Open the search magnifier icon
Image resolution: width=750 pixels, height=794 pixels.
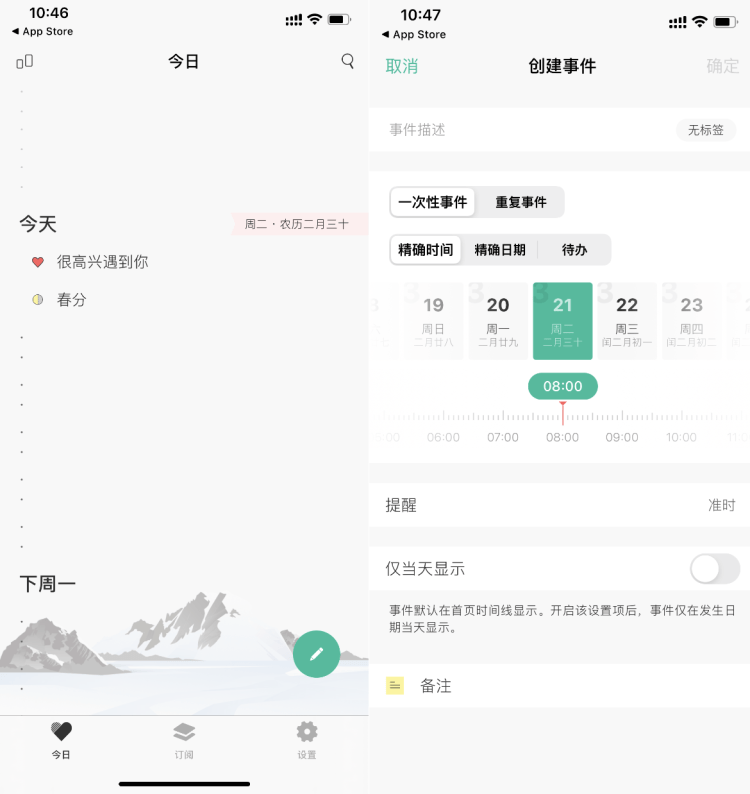pos(347,61)
